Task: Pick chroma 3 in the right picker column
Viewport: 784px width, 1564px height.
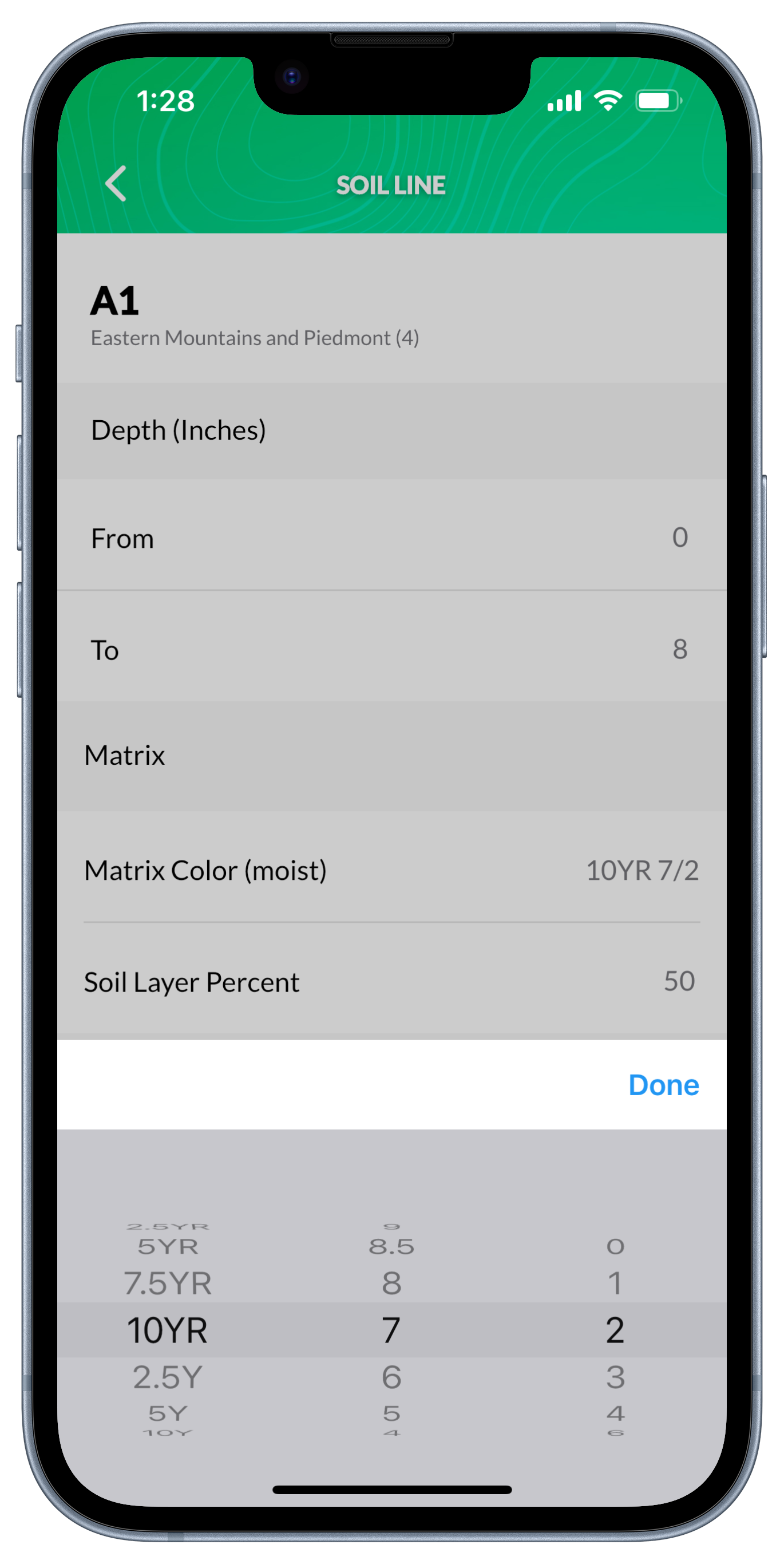Action: click(615, 1376)
